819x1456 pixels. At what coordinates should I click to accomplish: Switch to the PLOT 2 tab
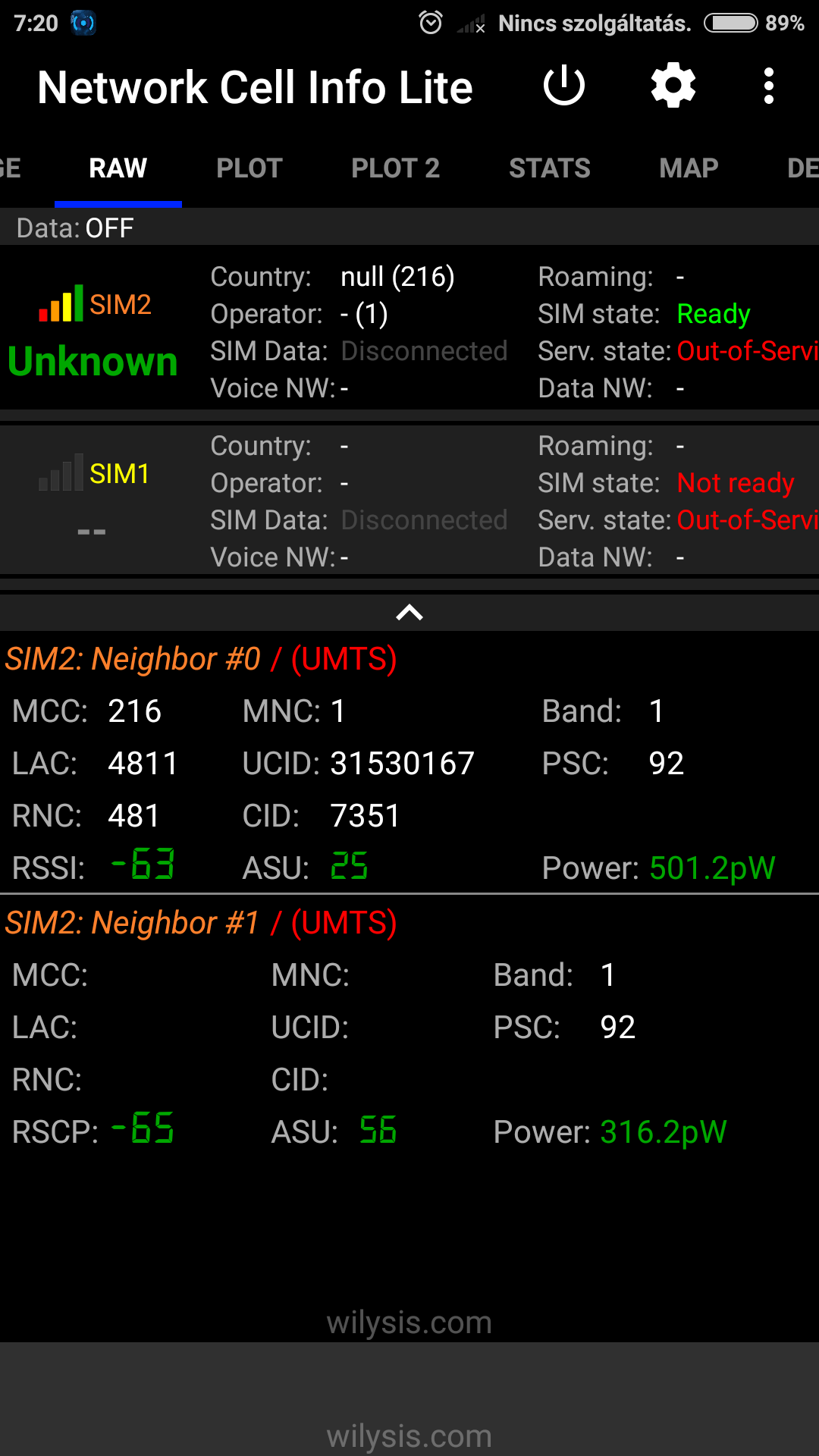coord(396,168)
